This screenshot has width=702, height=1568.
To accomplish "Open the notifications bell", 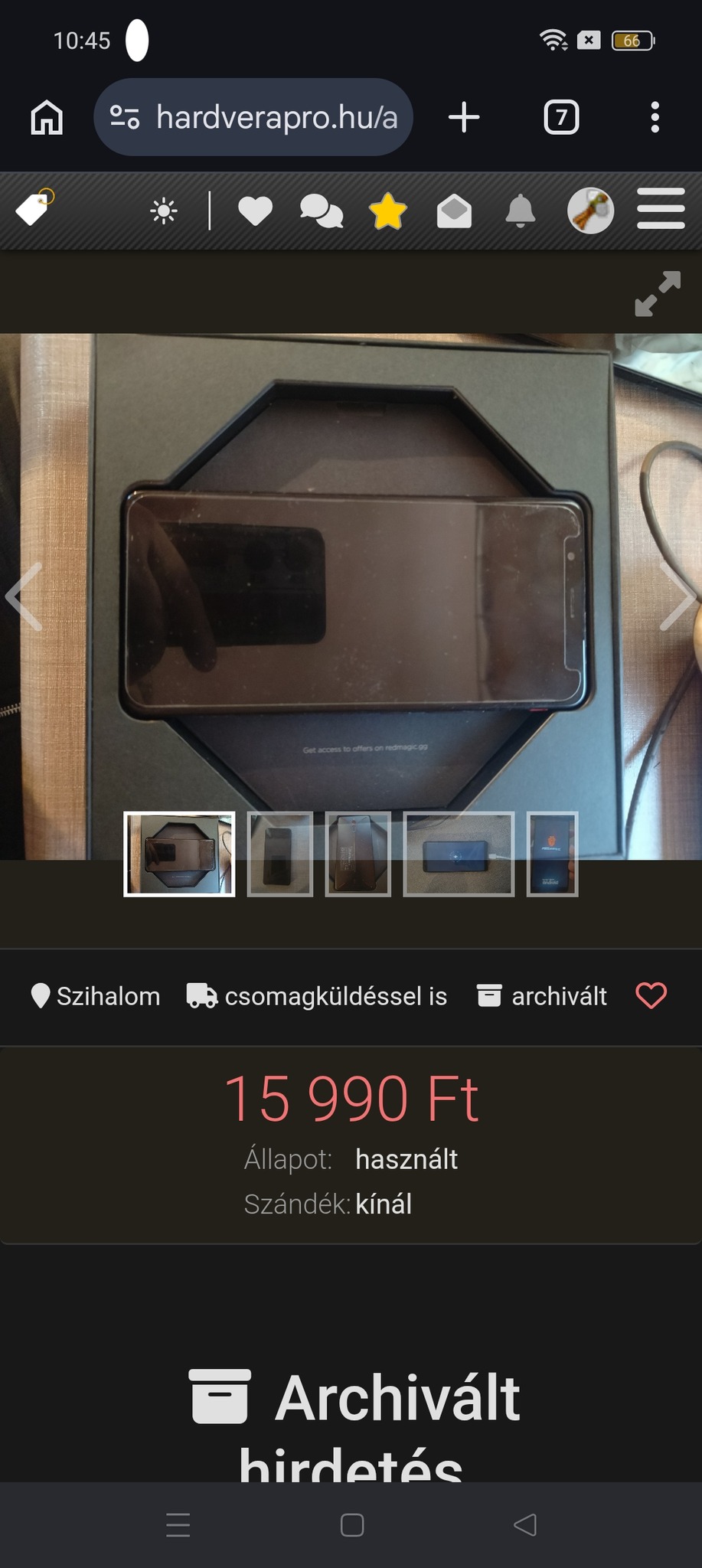I will click(521, 211).
